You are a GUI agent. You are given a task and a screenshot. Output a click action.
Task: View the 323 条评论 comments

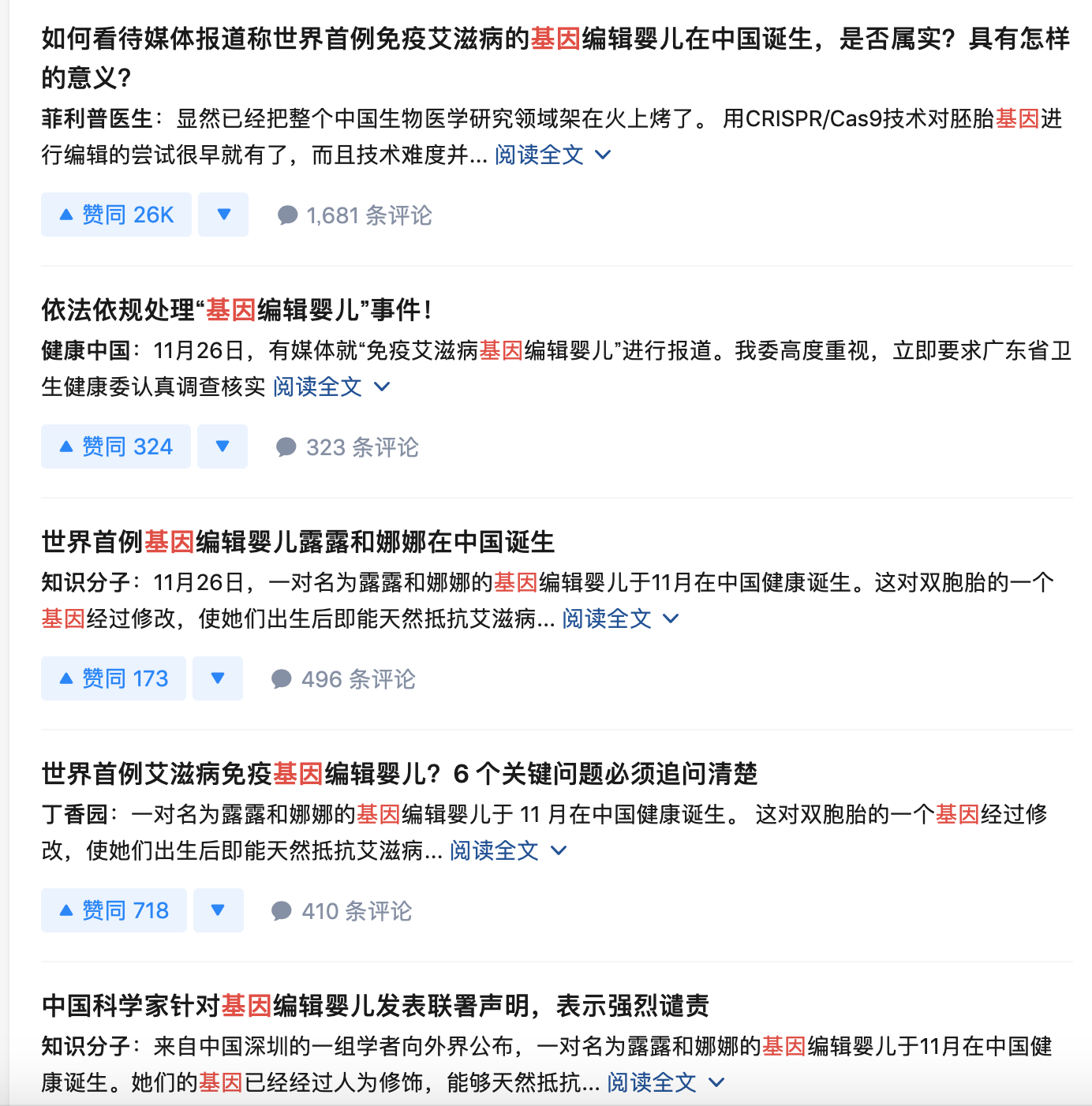tap(347, 447)
